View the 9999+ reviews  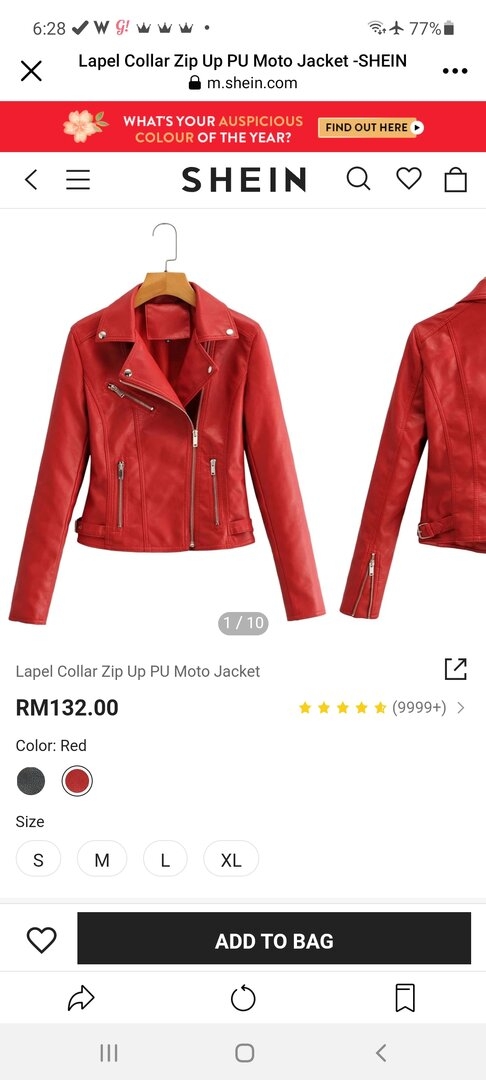(382, 707)
